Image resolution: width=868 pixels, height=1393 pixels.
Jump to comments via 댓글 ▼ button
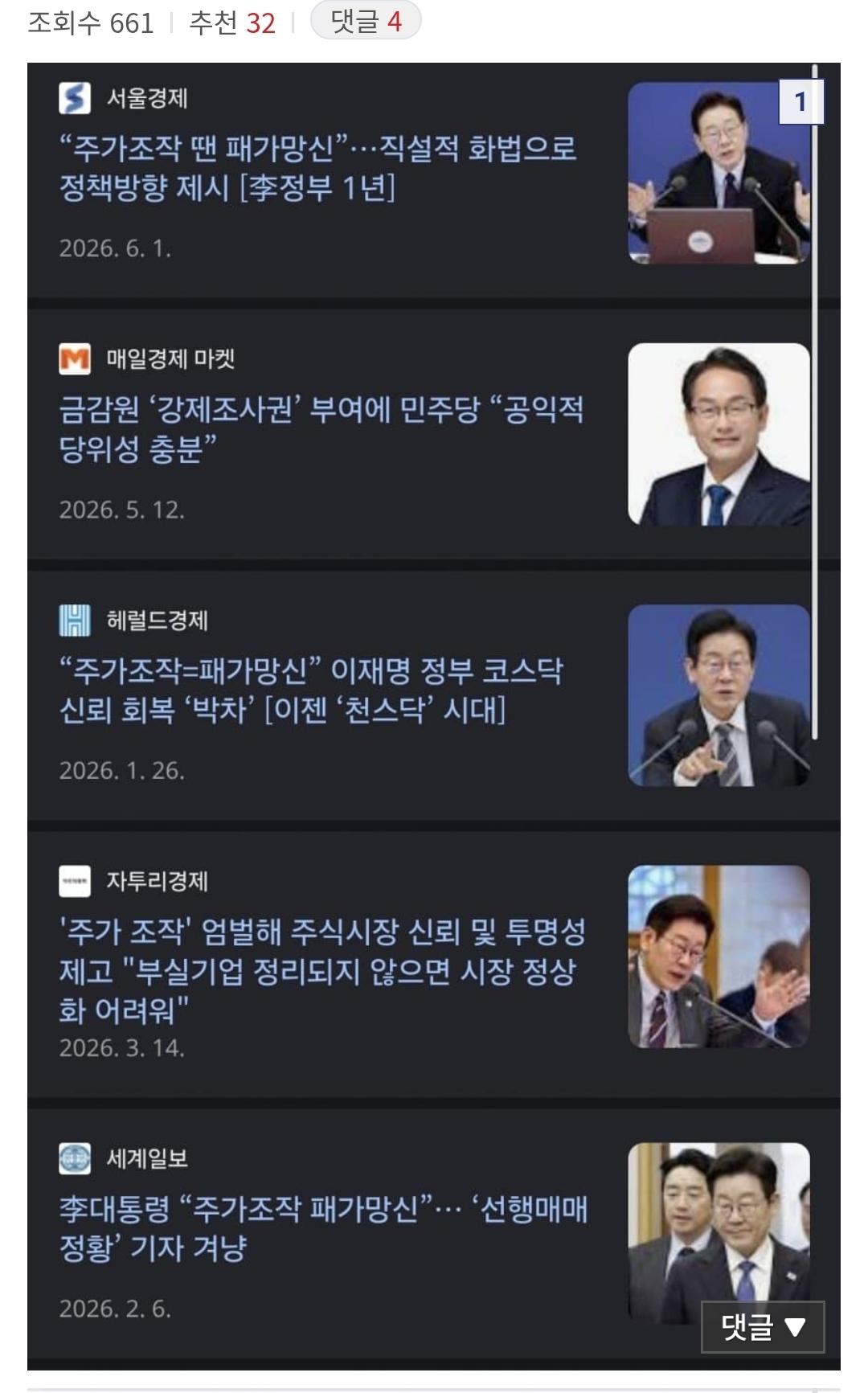click(763, 1326)
